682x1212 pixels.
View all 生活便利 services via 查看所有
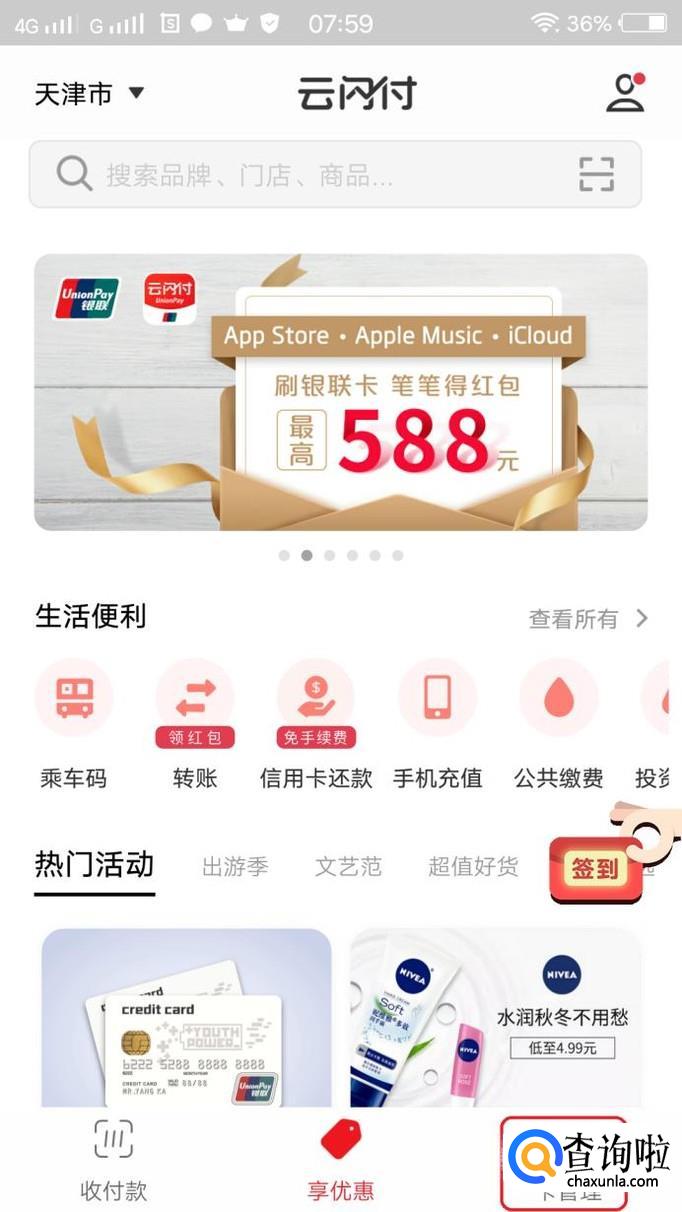pyautogui.click(x=589, y=619)
